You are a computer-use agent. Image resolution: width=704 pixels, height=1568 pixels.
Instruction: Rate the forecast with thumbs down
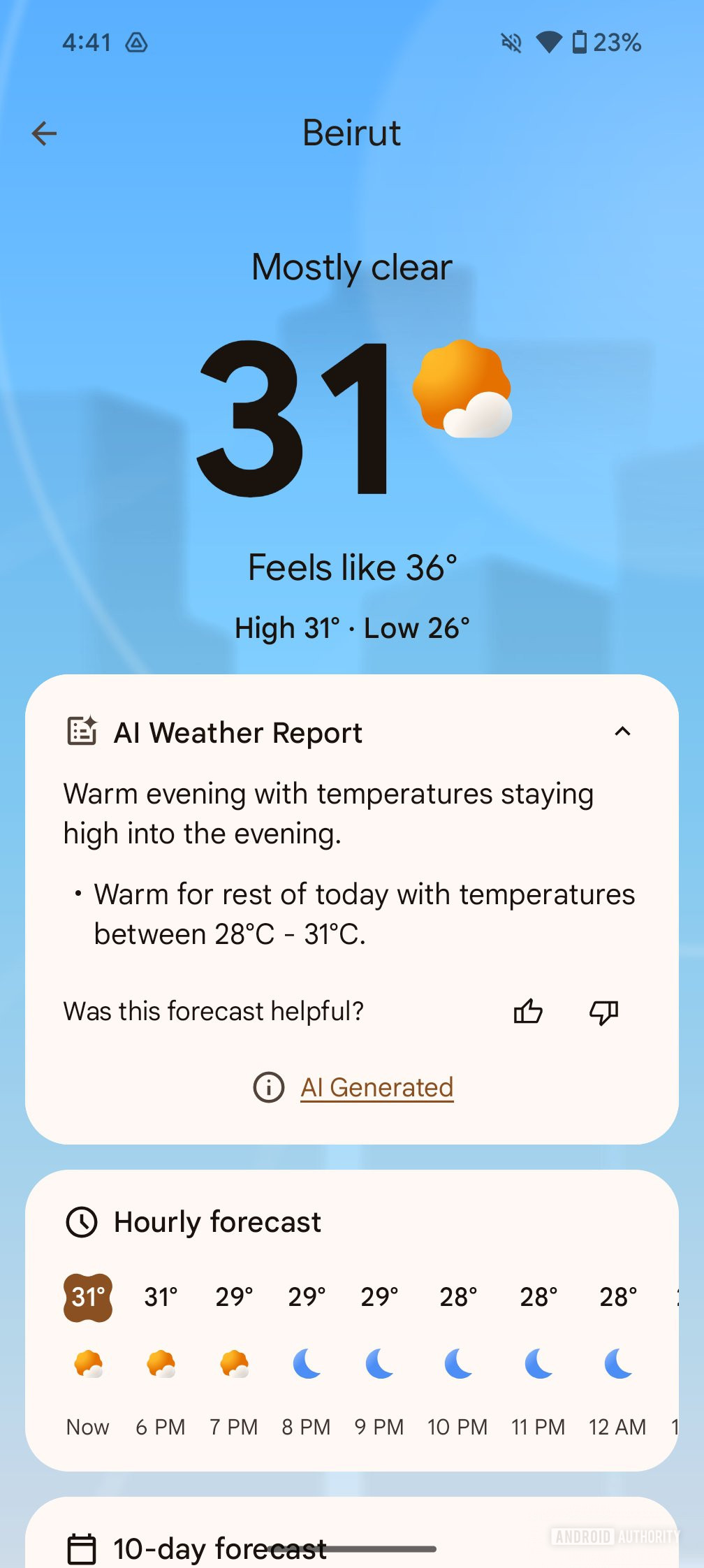click(x=603, y=1011)
